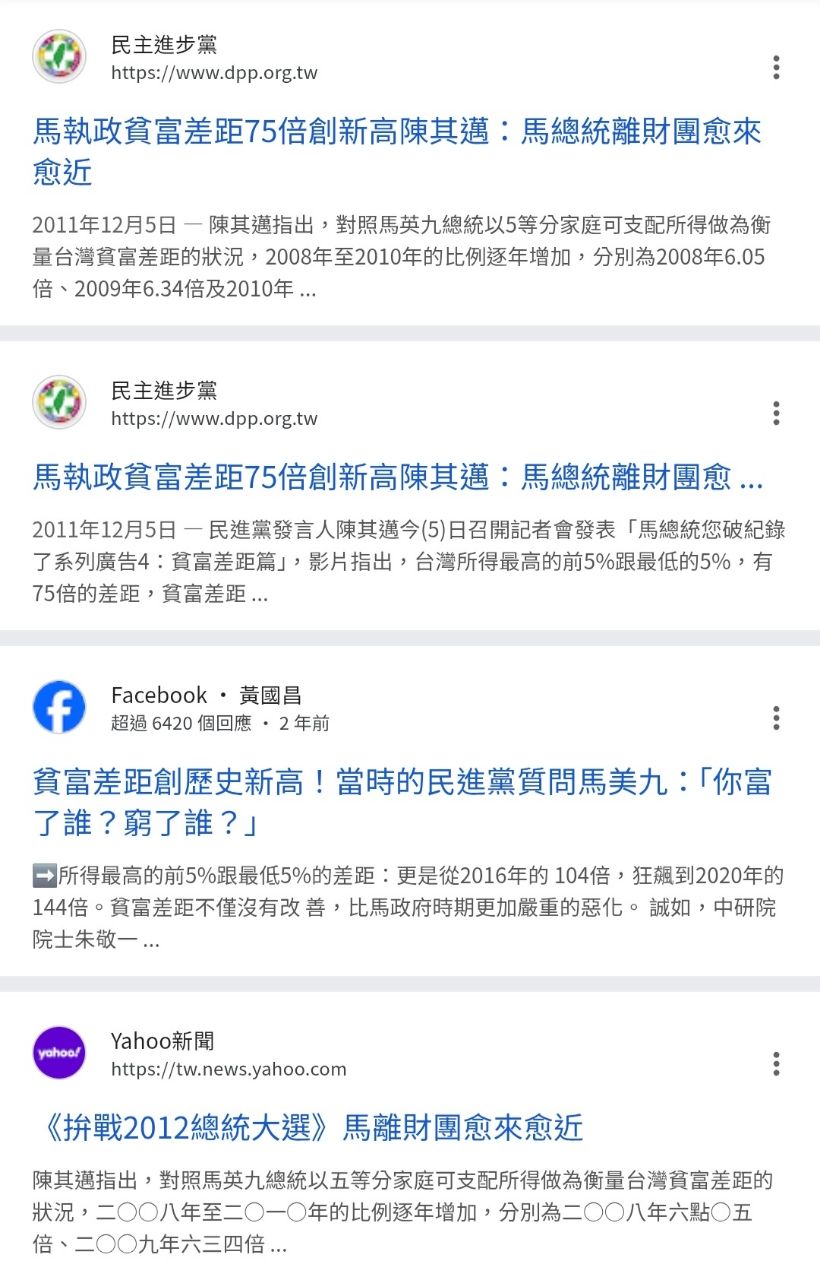Open the overflow menu on the first DPP result
The image size is (820, 1280).
[x=776, y=68]
